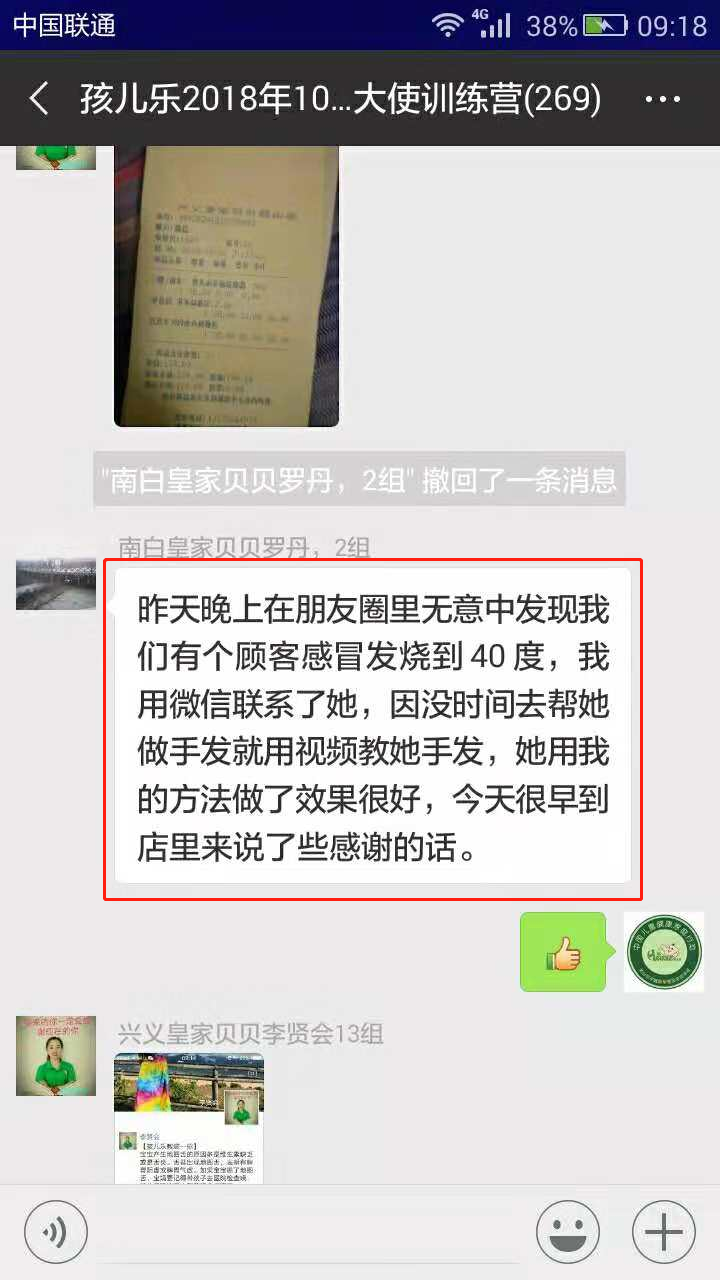
Task: Open the receipt photo message
Action: click(x=226, y=285)
